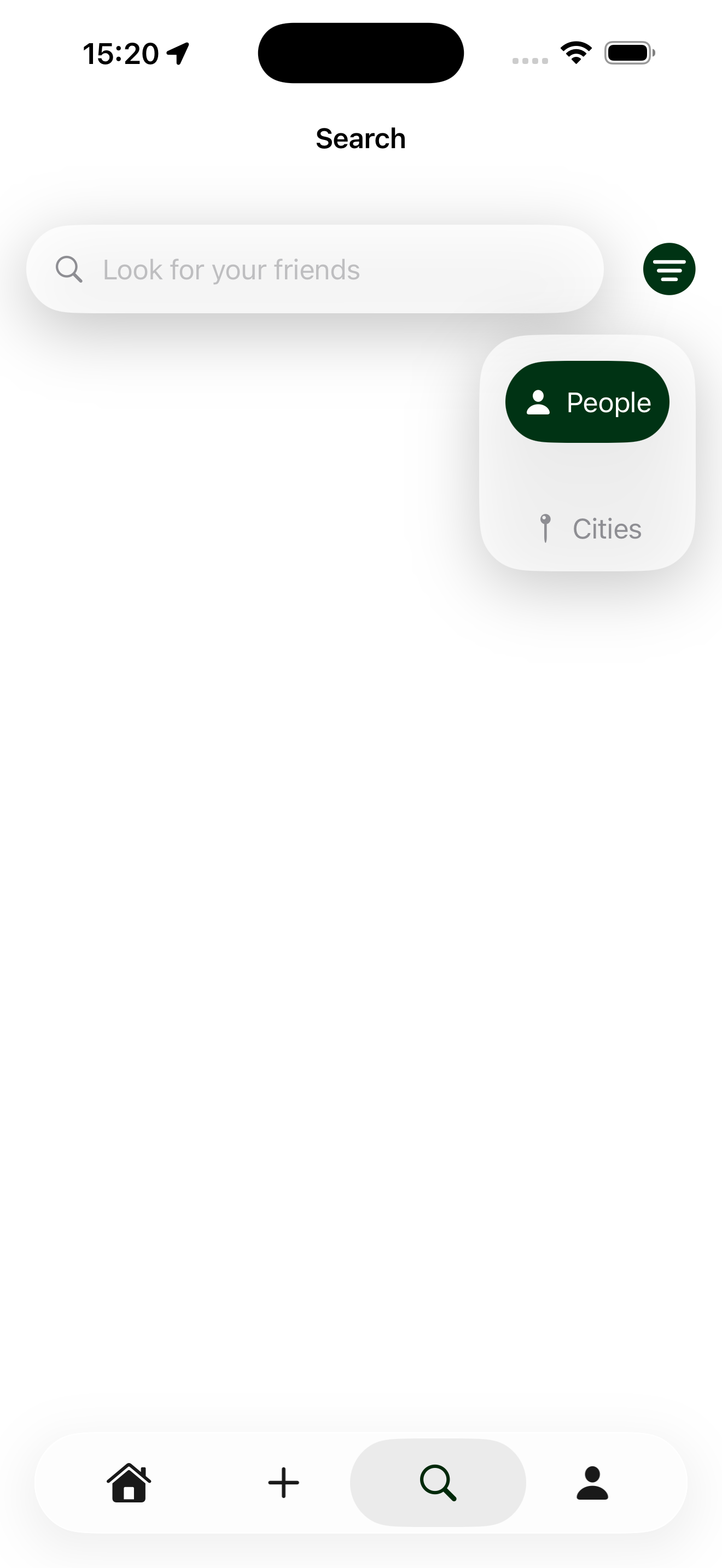The height and width of the screenshot is (1568, 722).
Task: Go to the Home tab
Action: pyautogui.click(x=129, y=1483)
